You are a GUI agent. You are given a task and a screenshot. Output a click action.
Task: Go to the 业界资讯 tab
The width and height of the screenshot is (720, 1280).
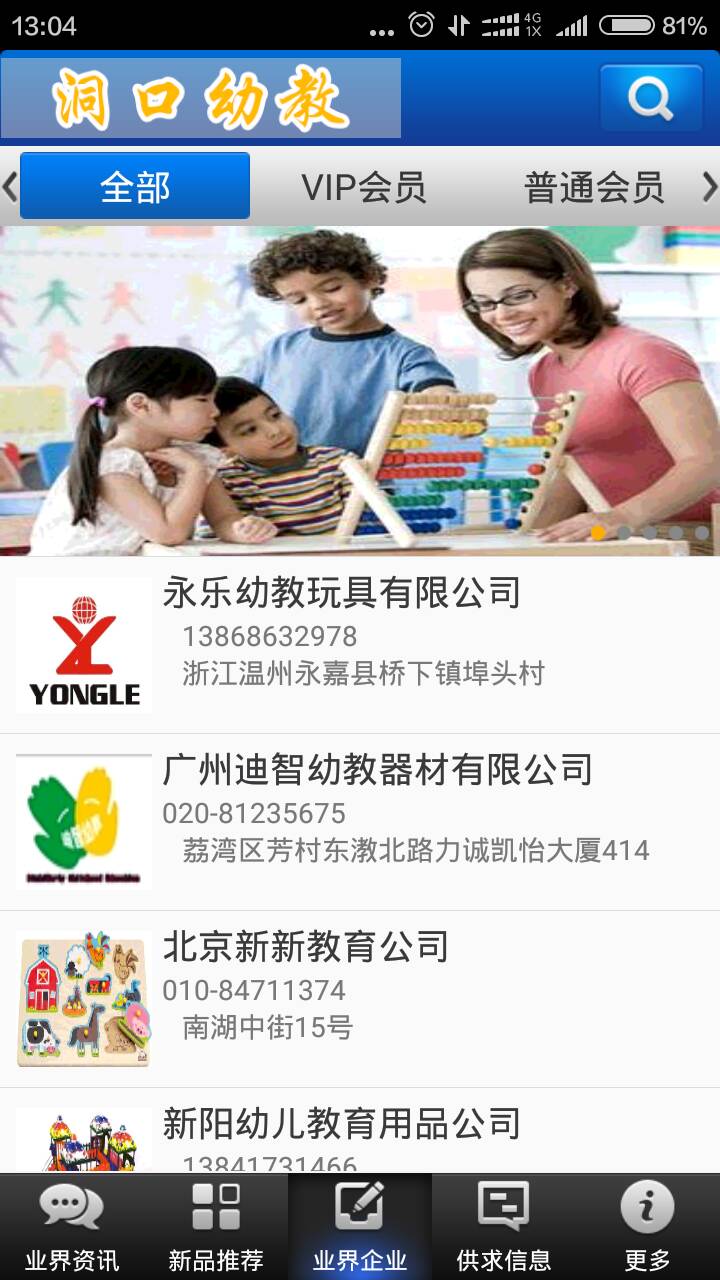(72, 1228)
